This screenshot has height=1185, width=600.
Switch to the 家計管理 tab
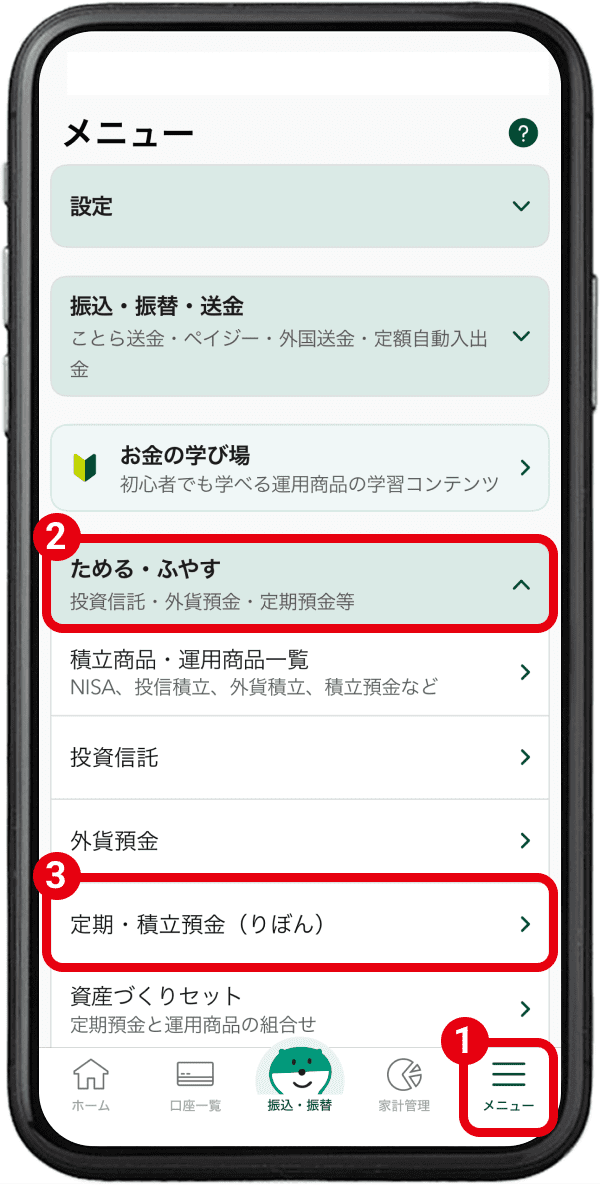404,1086
